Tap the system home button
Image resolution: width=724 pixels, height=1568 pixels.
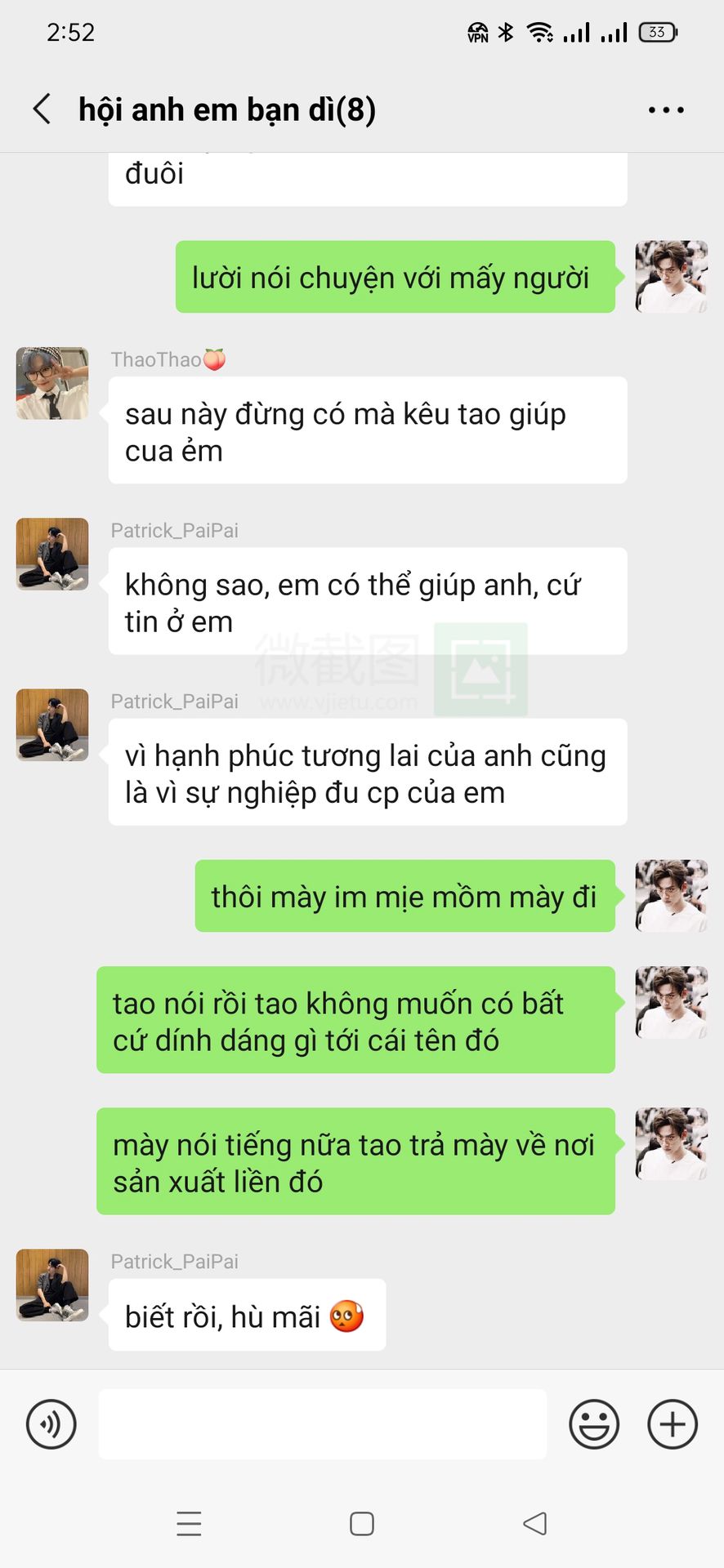tap(362, 1524)
